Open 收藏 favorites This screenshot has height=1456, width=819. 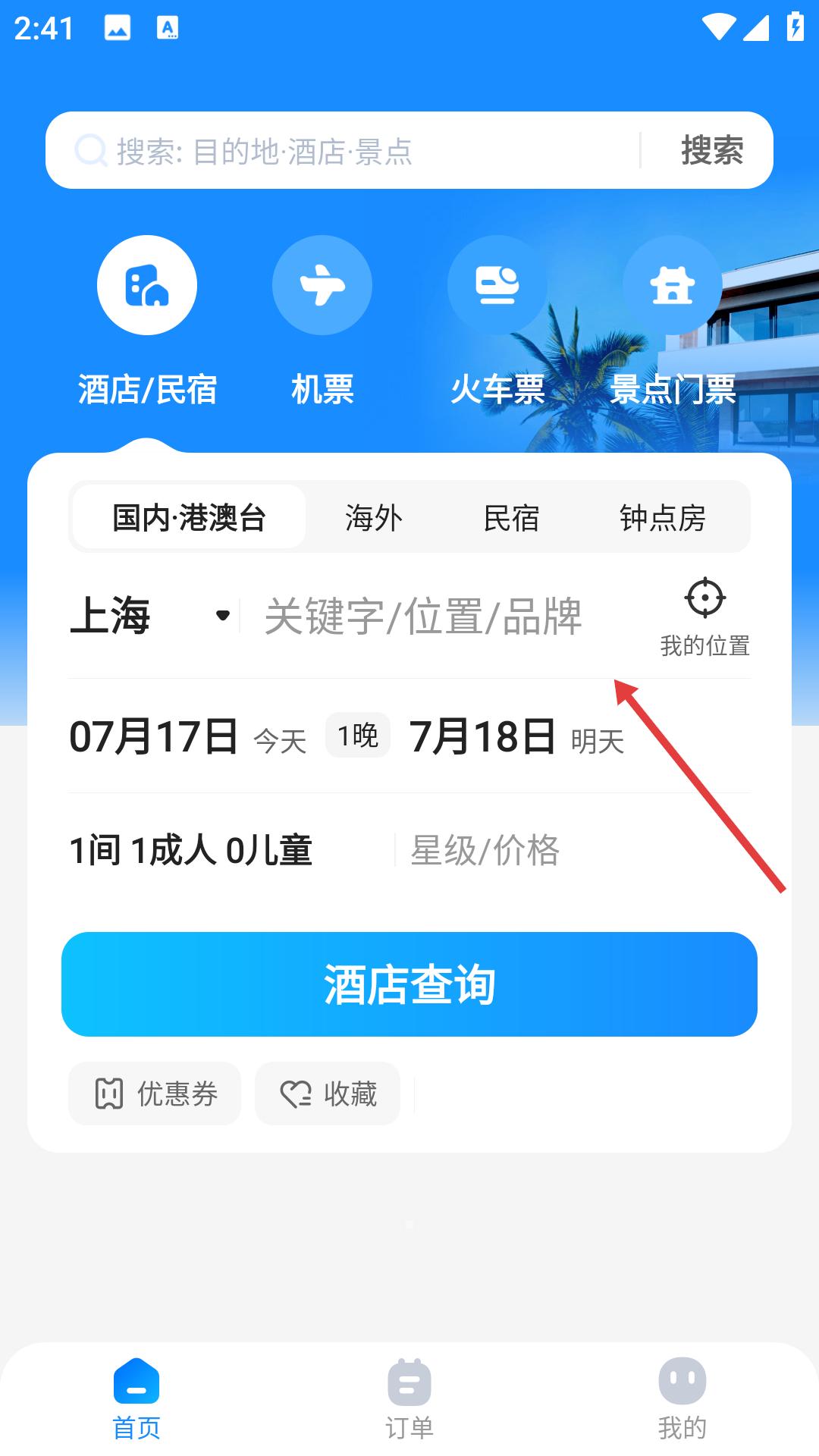[328, 1094]
